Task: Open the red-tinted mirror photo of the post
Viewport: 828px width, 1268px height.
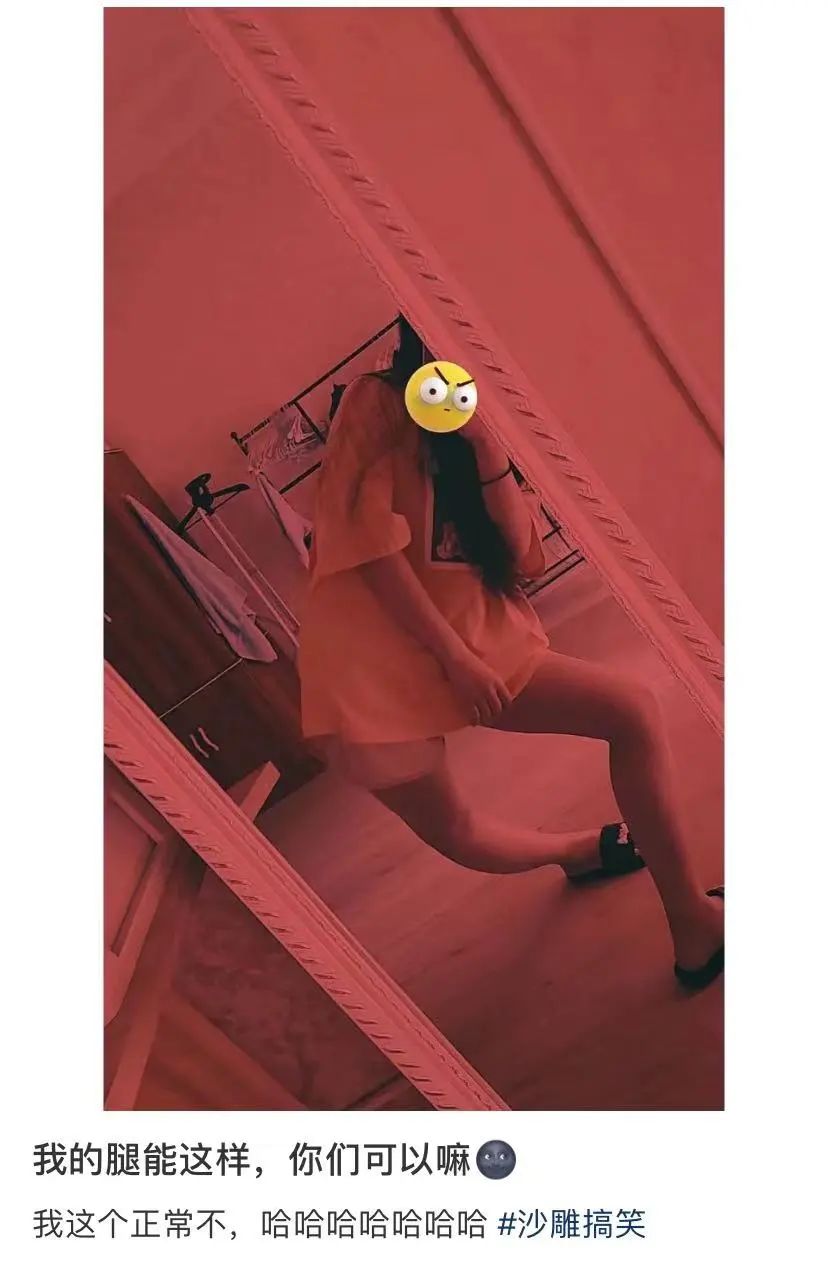Action: pyautogui.click(x=413, y=558)
